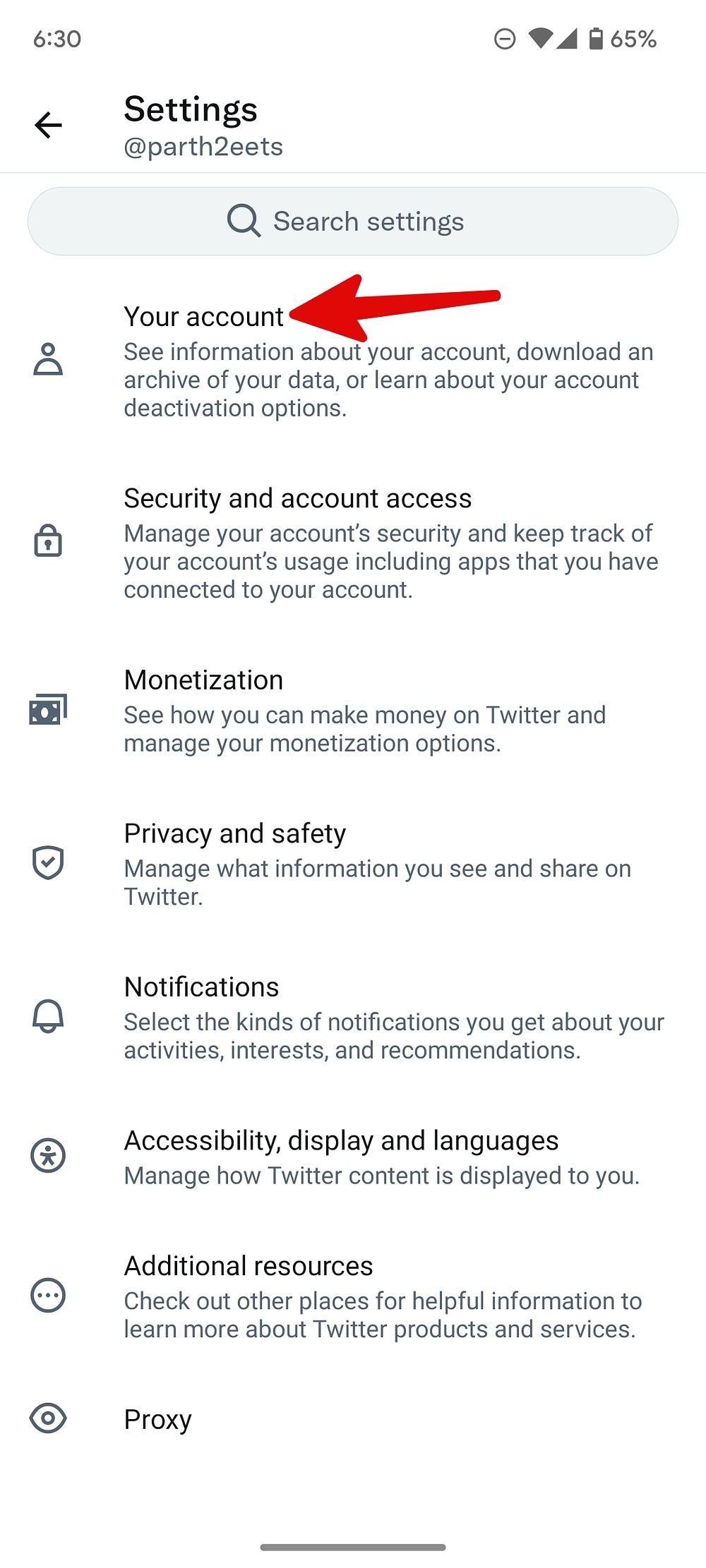Open Additional resources

pos(353,1296)
